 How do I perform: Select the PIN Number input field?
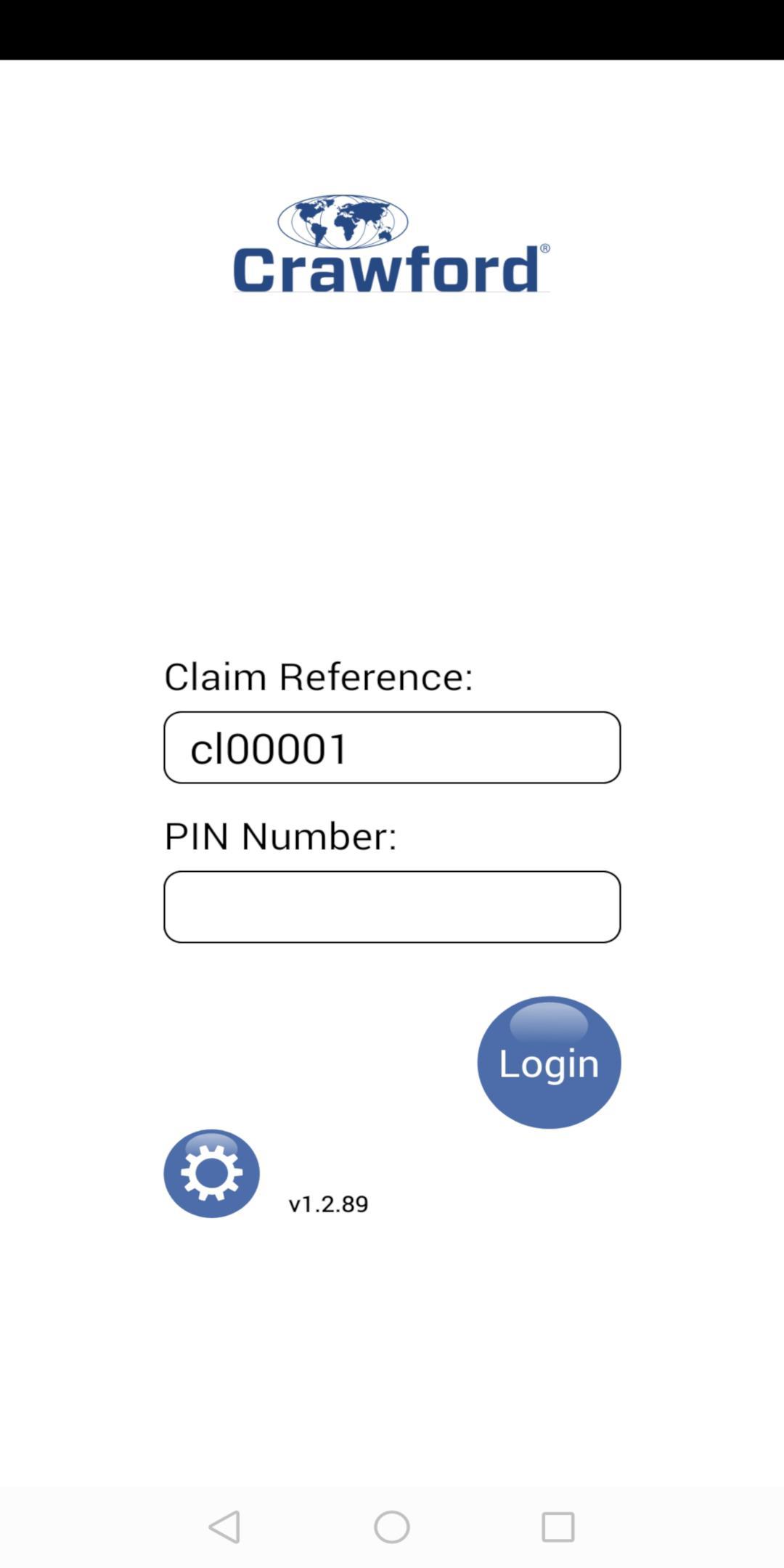click(392, 907)
